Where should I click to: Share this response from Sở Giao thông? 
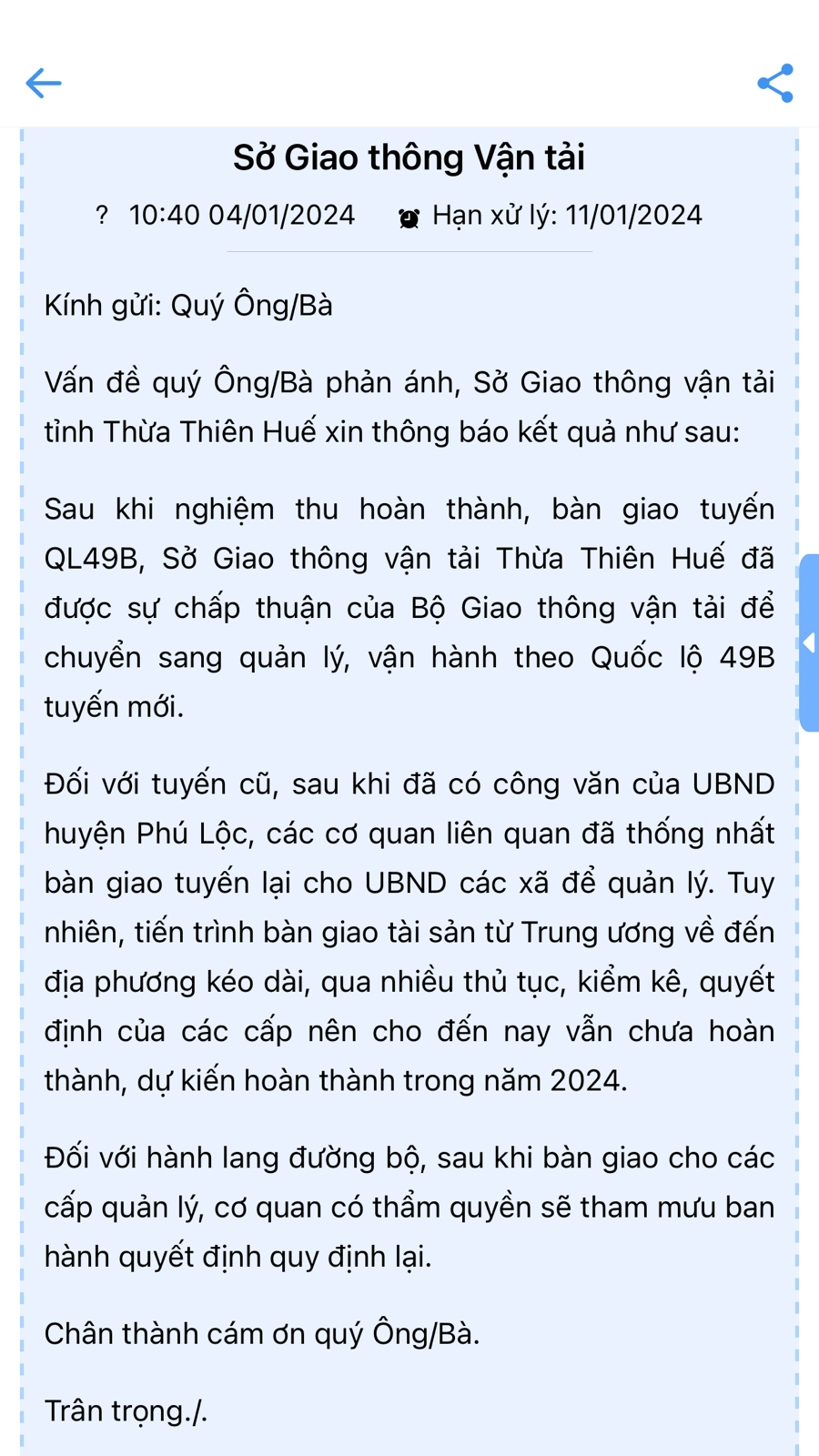point(775,83)
